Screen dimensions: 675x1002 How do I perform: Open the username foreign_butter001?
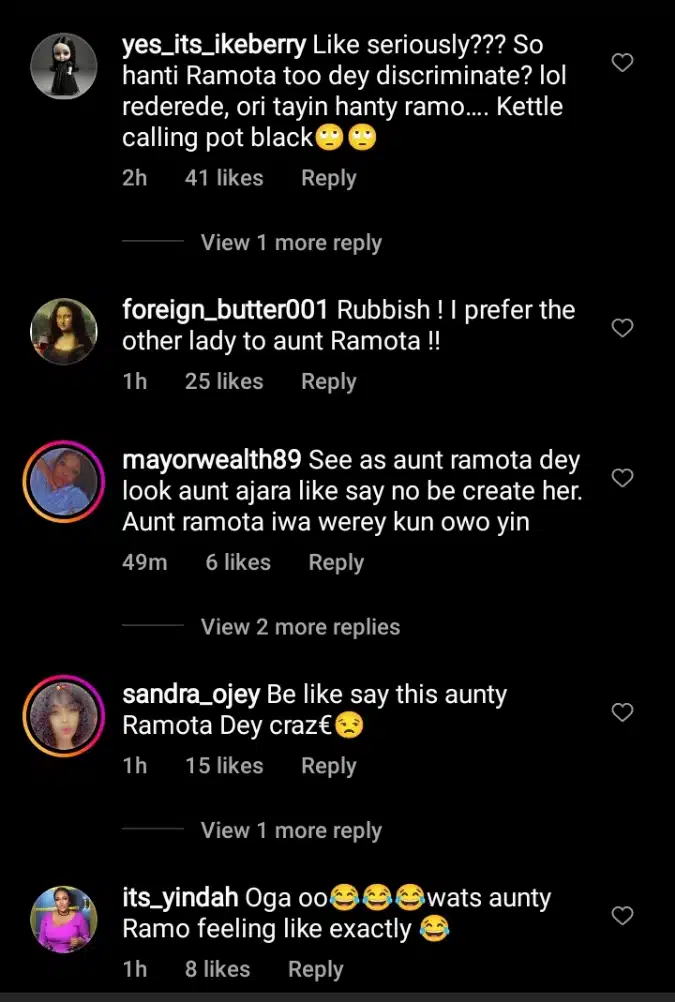click(x=225, y=310)
